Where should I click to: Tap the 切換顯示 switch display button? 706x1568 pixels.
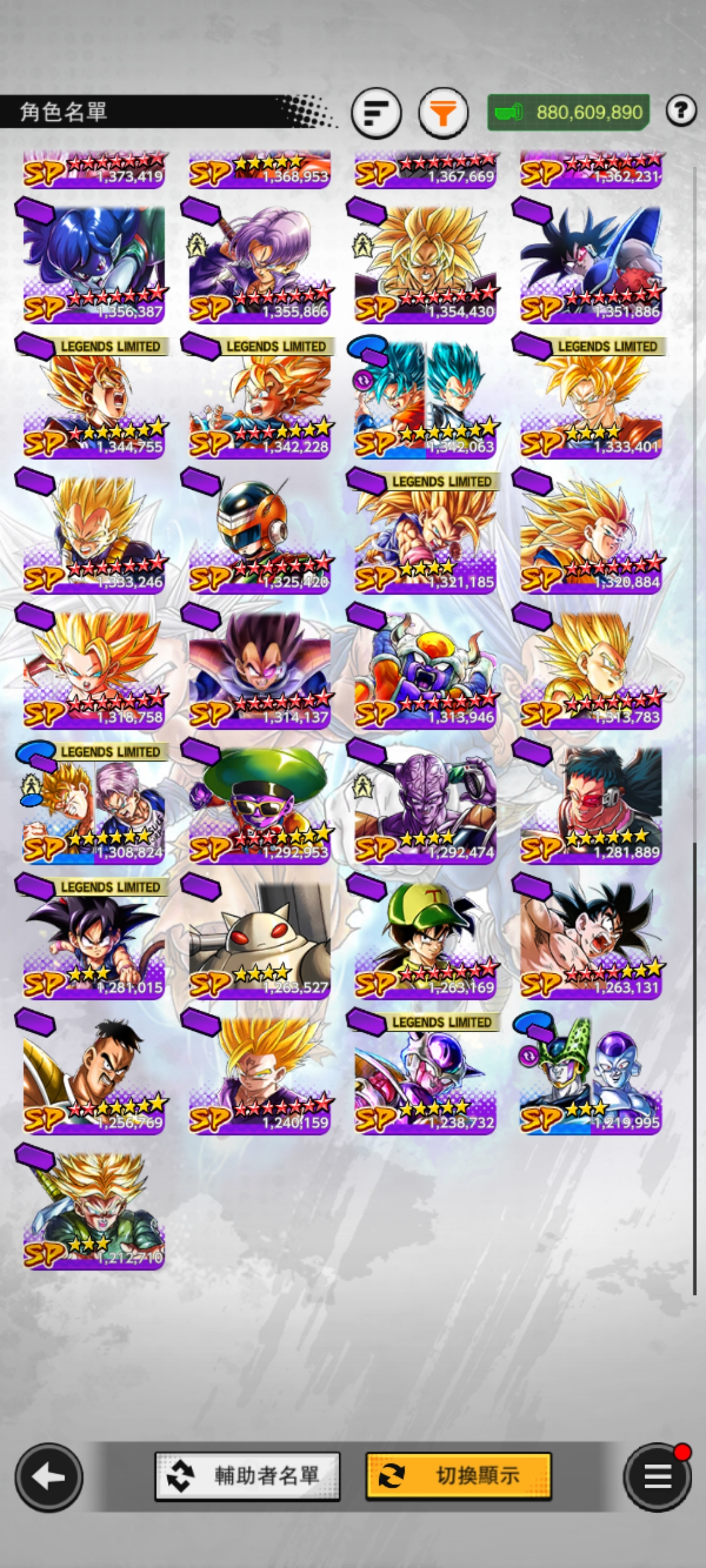coord(458,1476)
